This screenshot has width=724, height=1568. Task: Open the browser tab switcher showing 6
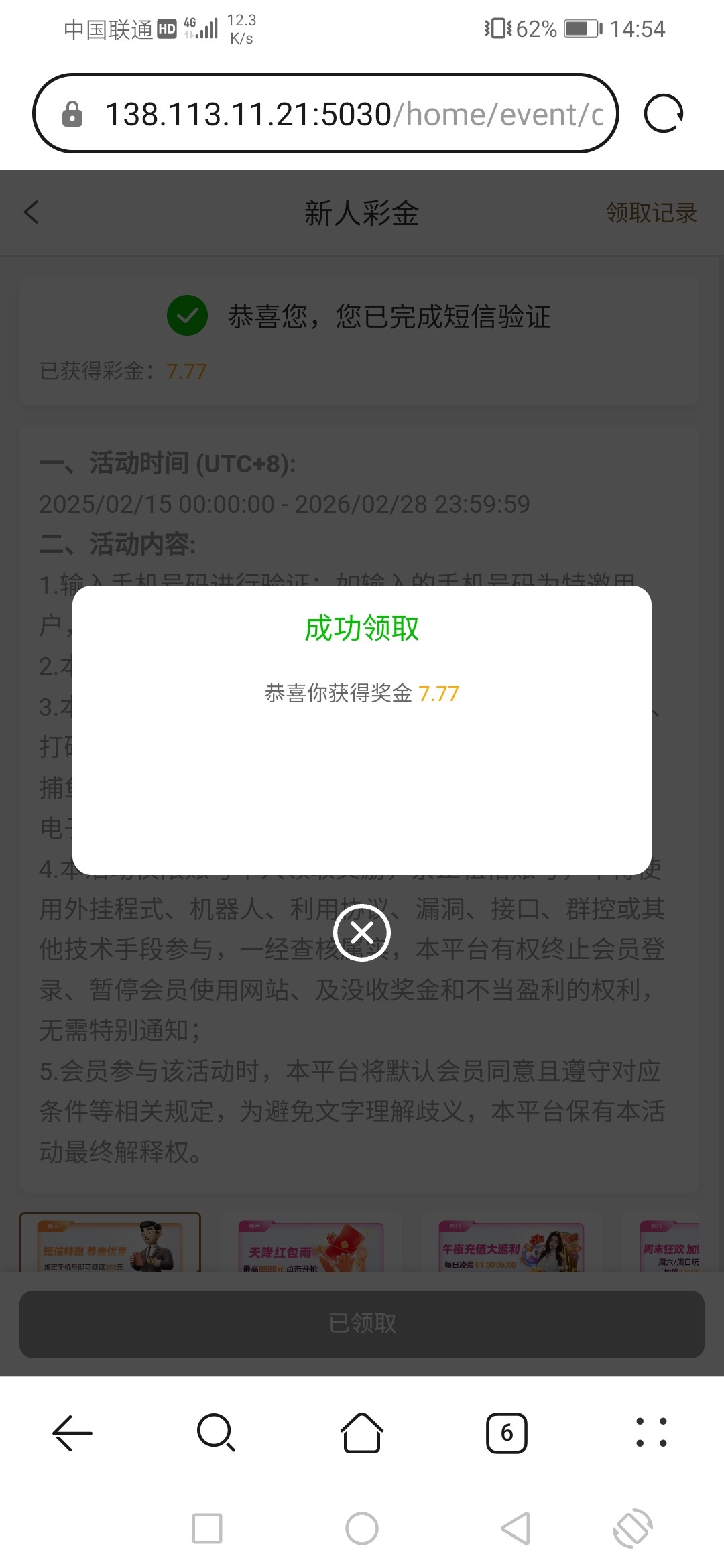pos(506,1433)
